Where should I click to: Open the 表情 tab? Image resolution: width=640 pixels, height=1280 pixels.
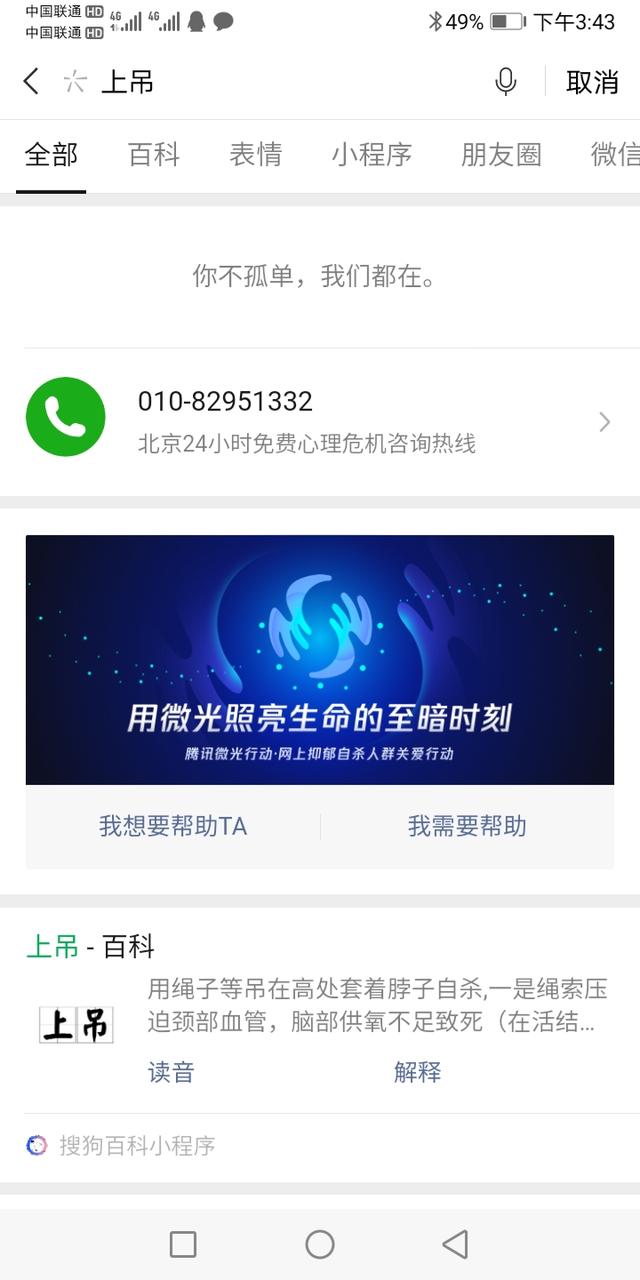256,154
